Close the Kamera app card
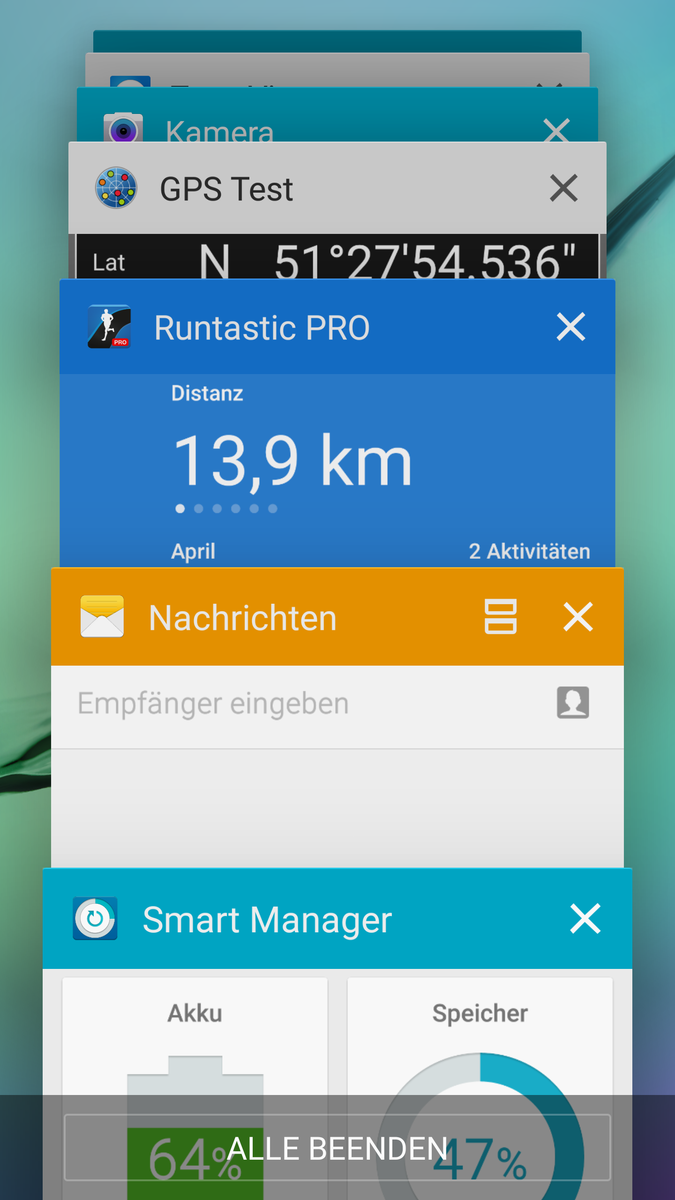The image size is (675, 1200). click(x=556, y=130)
